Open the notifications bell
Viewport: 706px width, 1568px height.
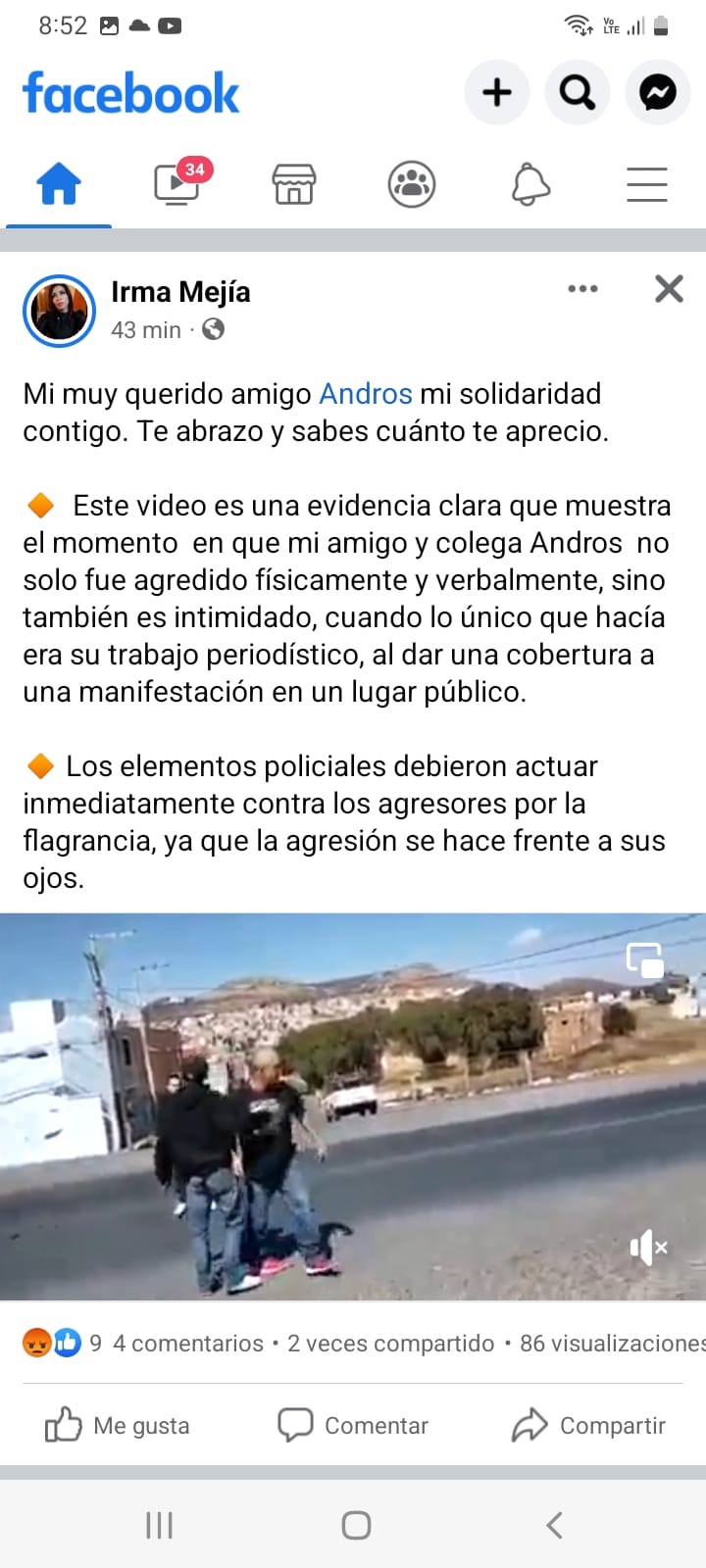(530, 184)
